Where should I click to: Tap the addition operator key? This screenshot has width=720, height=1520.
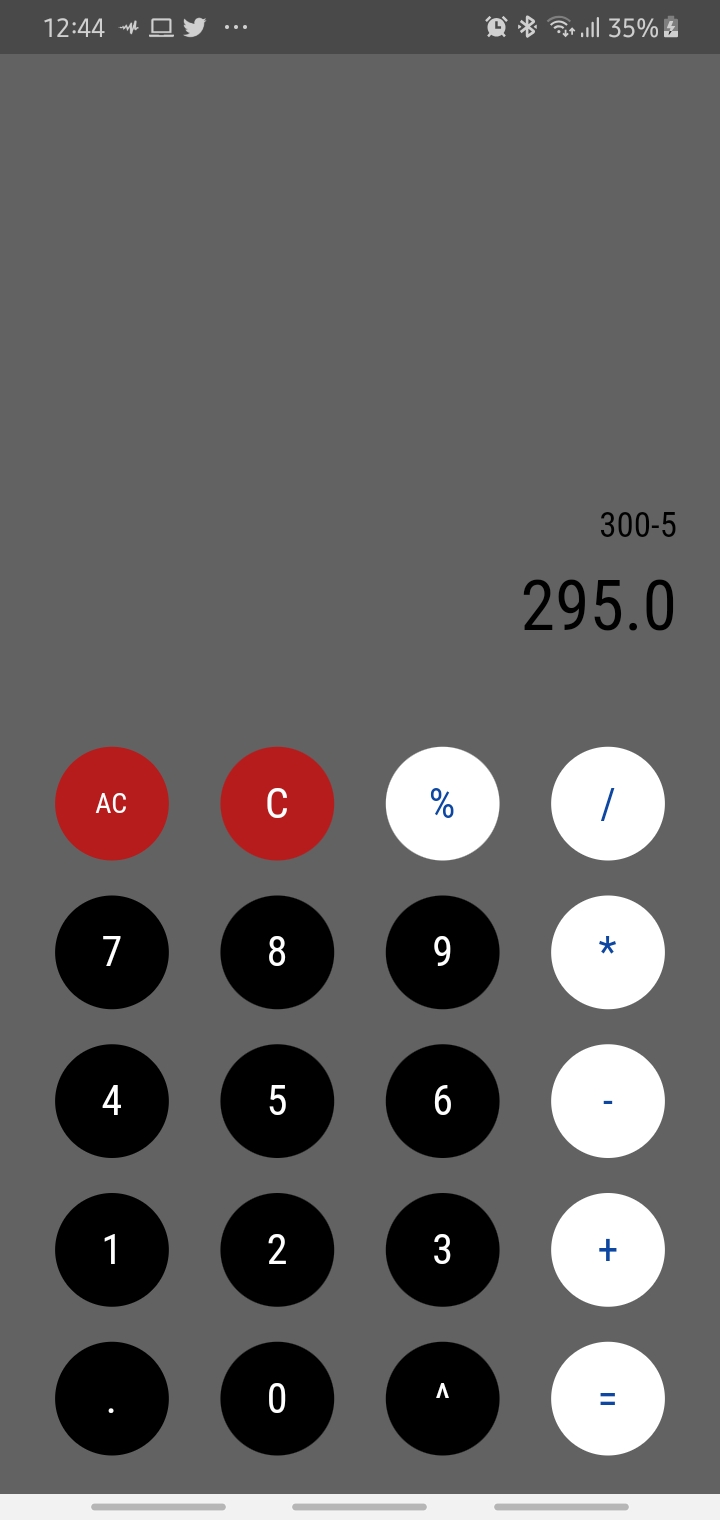[x=607, y=1249]
